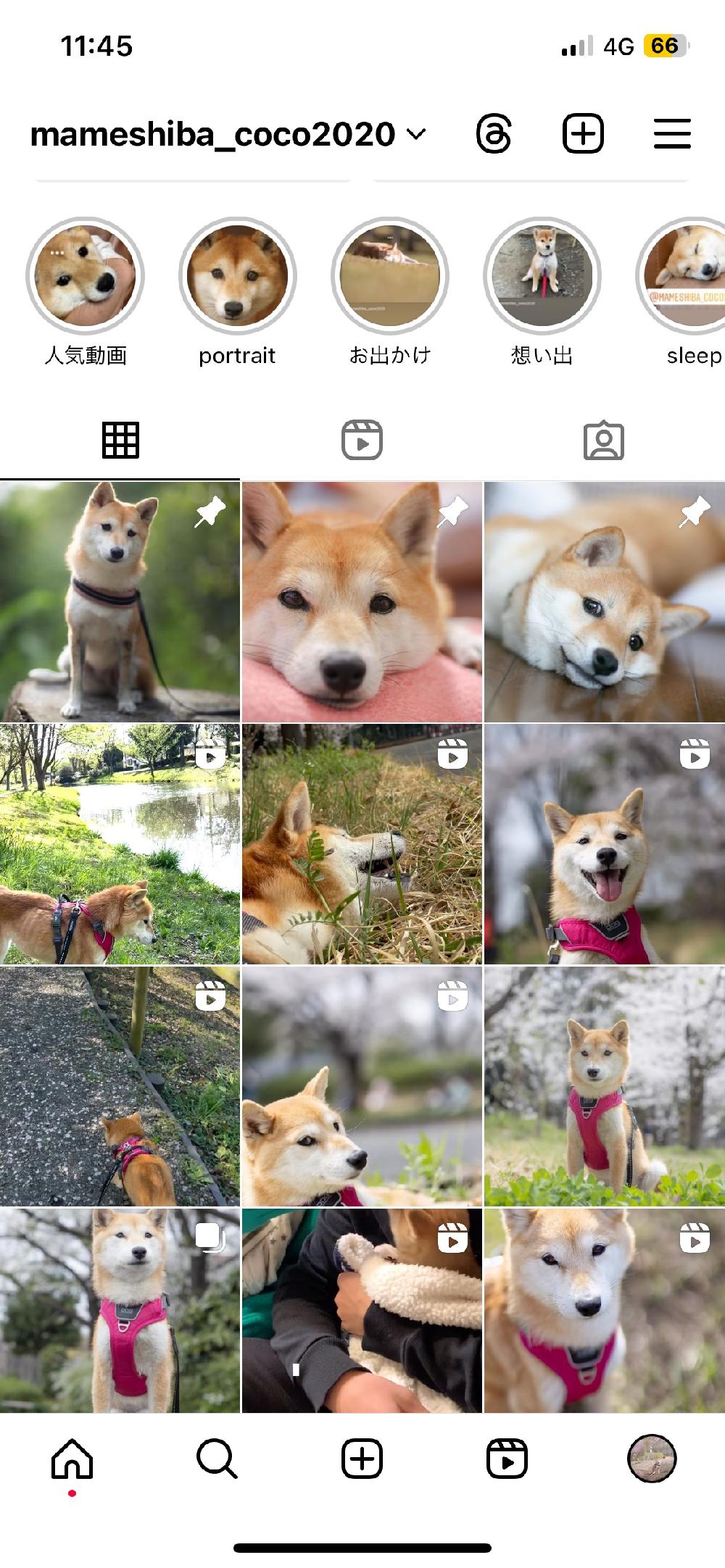Screen dimensions: 725x1568
Task: Open the reel of the dog by the pond
Action: click(120, 844)
